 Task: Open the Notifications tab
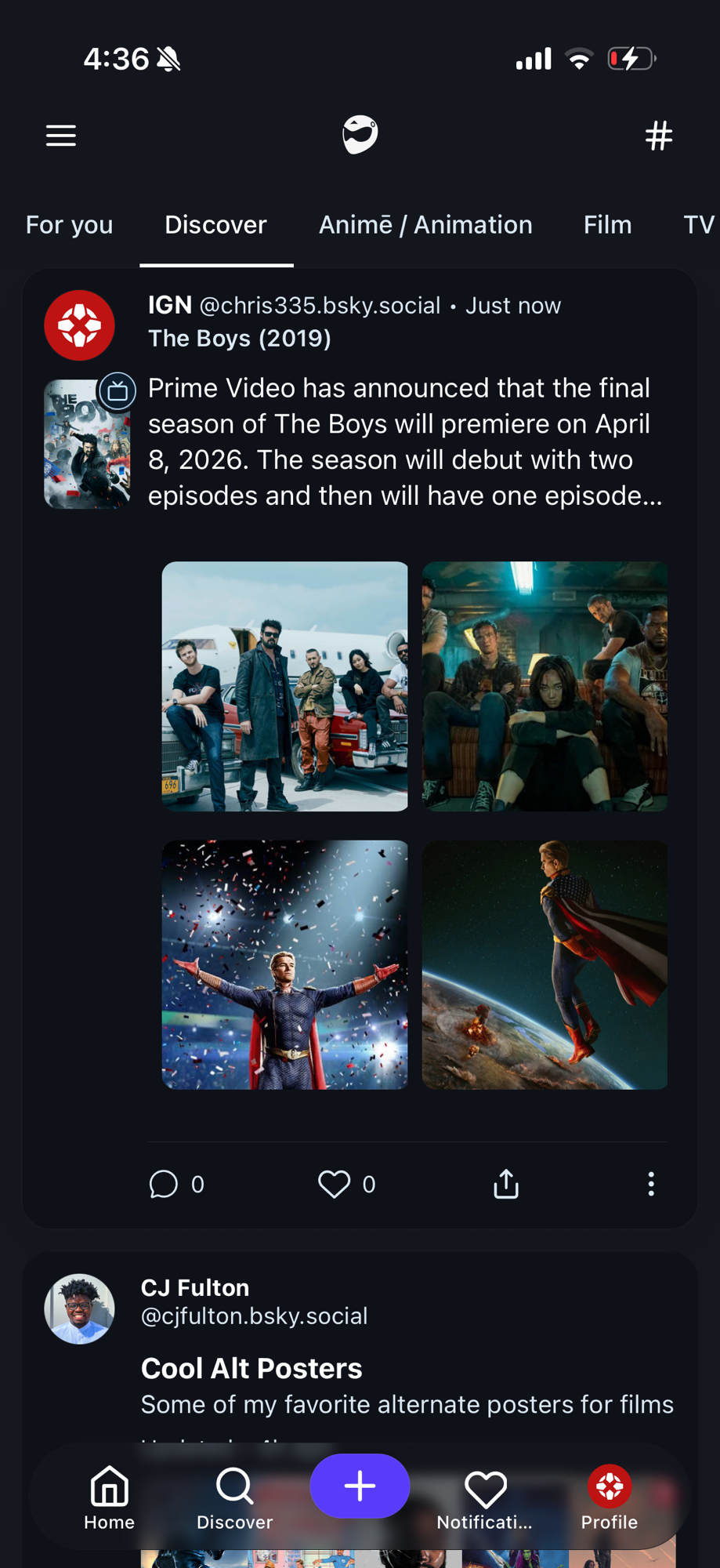(x=485, y=1497)
